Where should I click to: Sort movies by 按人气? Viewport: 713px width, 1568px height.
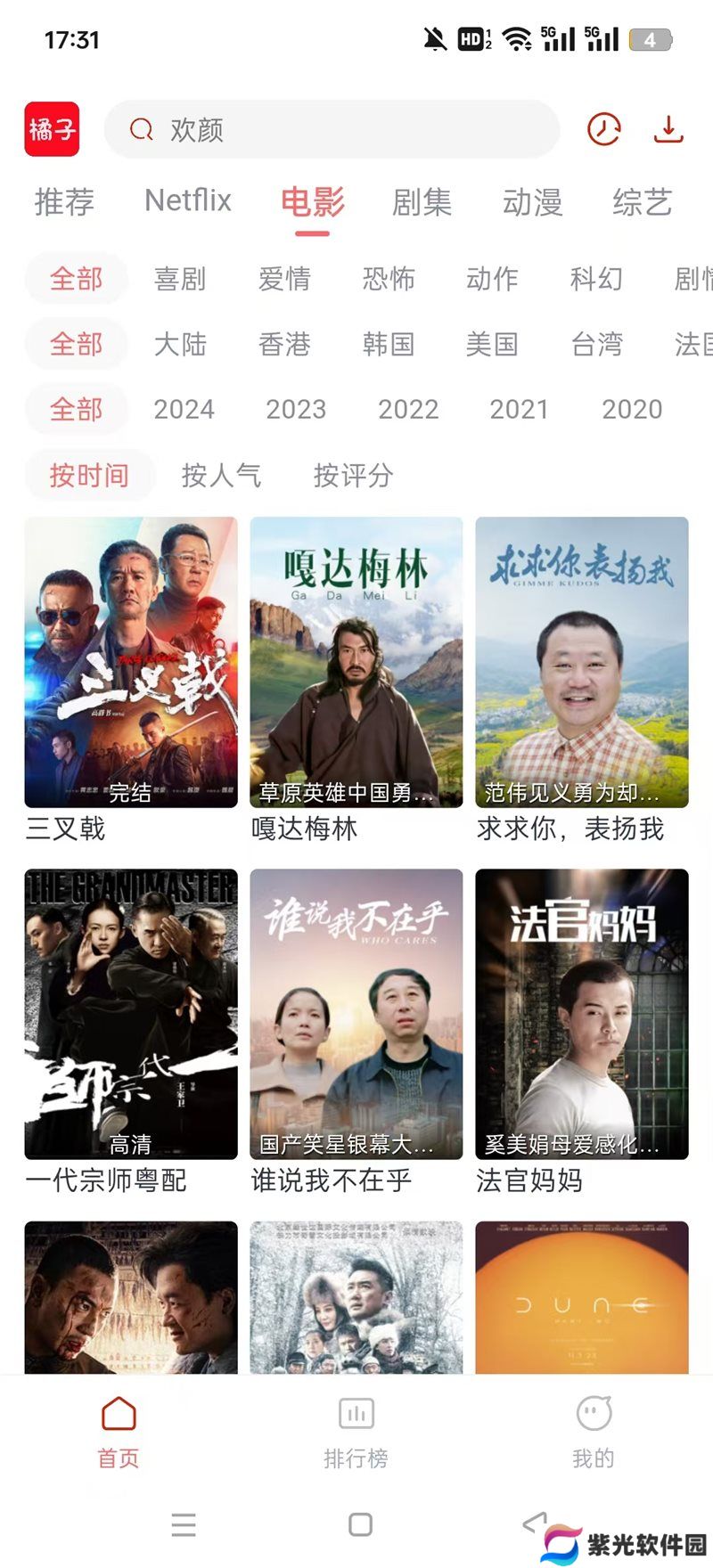(221, 476)
